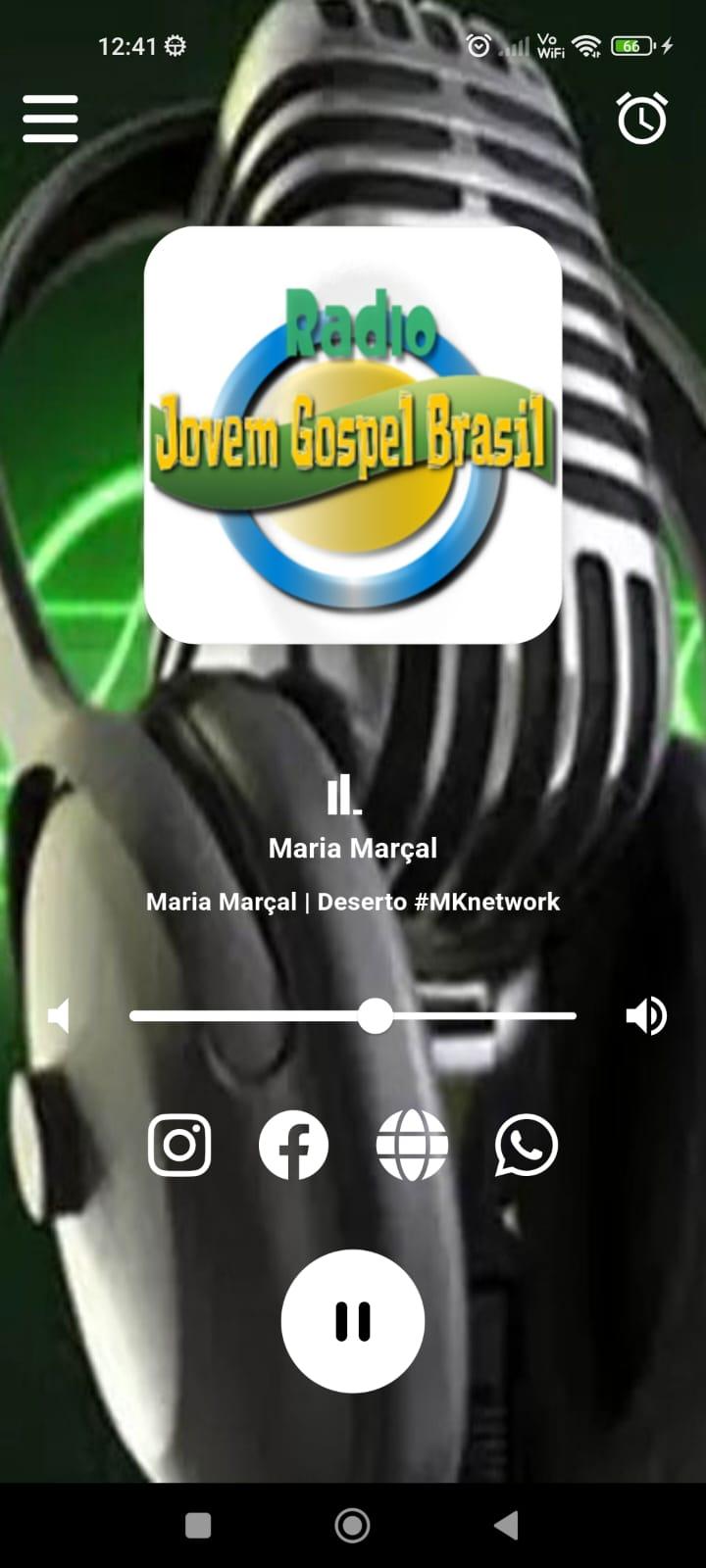Tap the high volume speaker icon
Screen dimensions: 706x1568
tap(646, 1016)
